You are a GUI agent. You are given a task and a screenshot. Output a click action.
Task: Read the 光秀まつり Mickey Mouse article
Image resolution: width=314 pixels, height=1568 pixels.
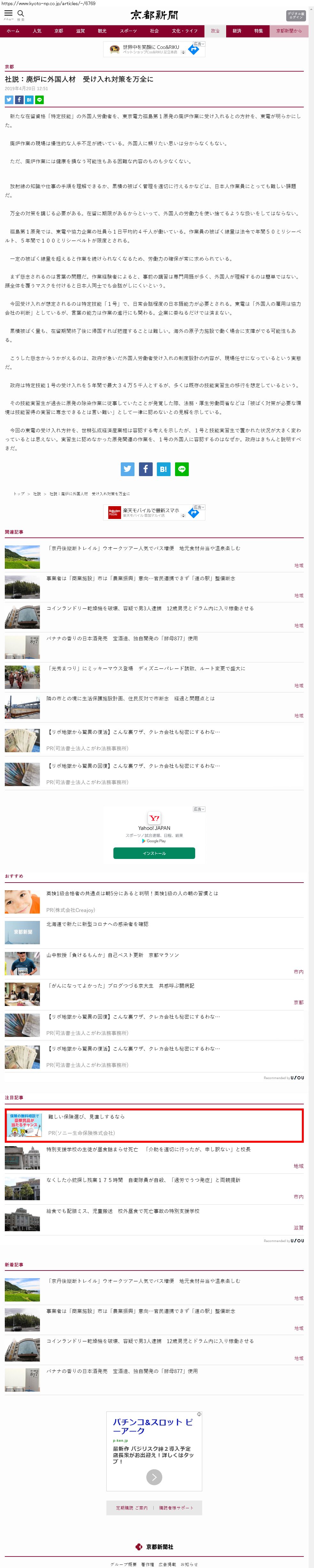146,668
